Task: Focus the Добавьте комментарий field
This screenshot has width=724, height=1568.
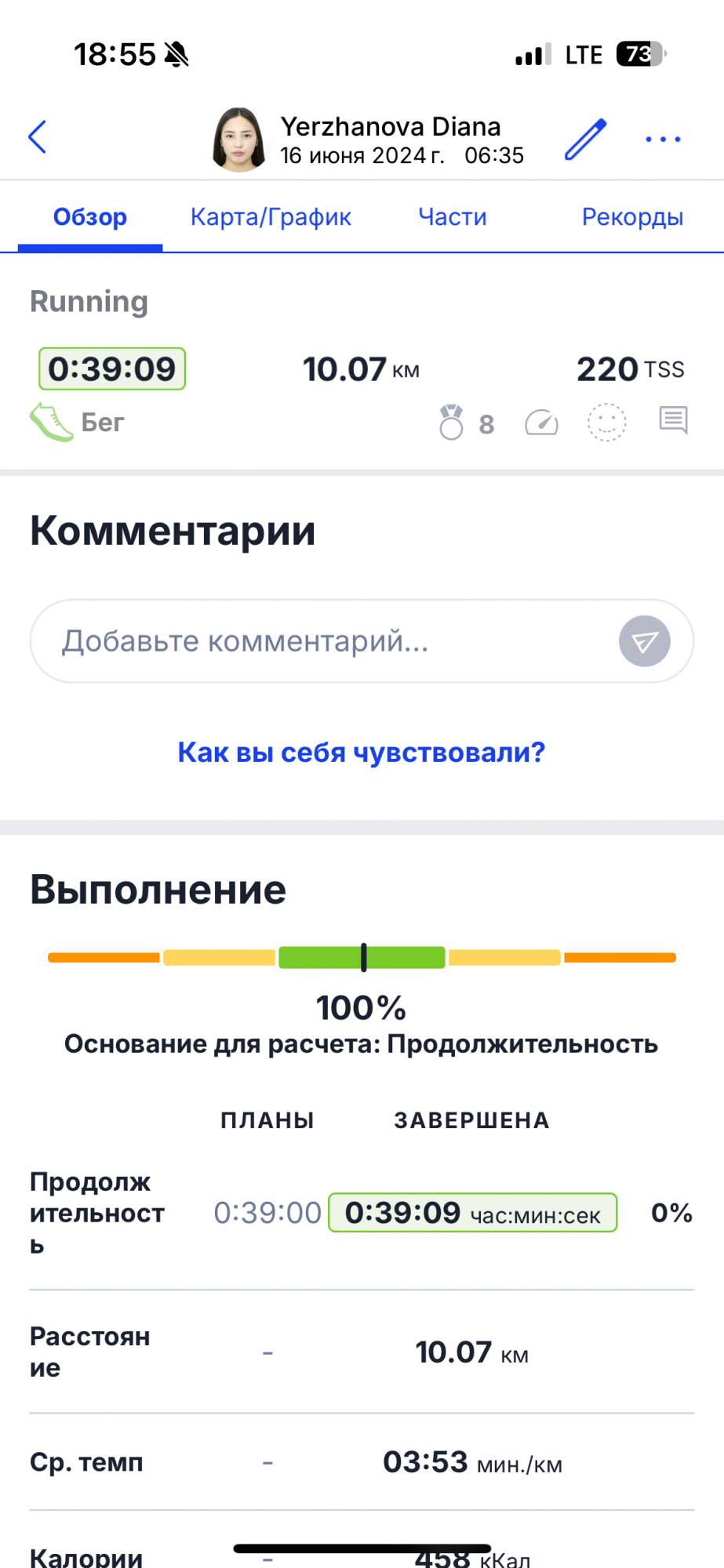Action: pyautogui.click(x=322, y=641)
